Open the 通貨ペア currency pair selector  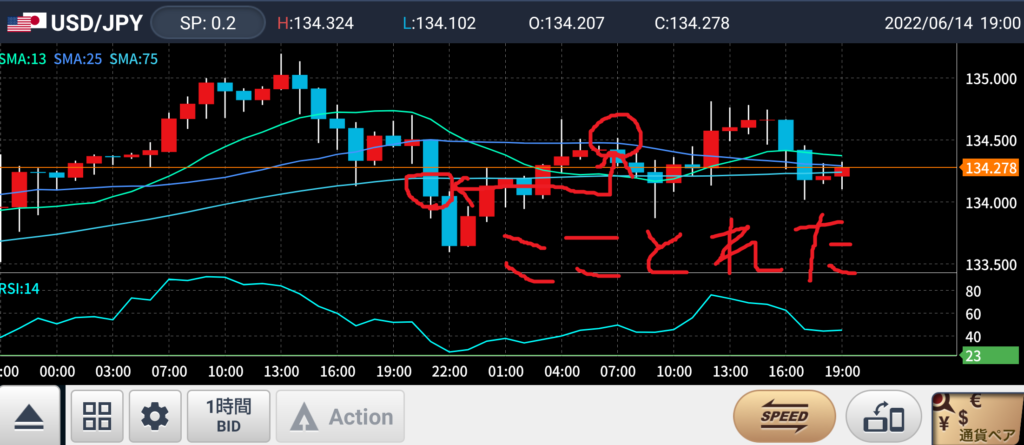click(978, 416)
